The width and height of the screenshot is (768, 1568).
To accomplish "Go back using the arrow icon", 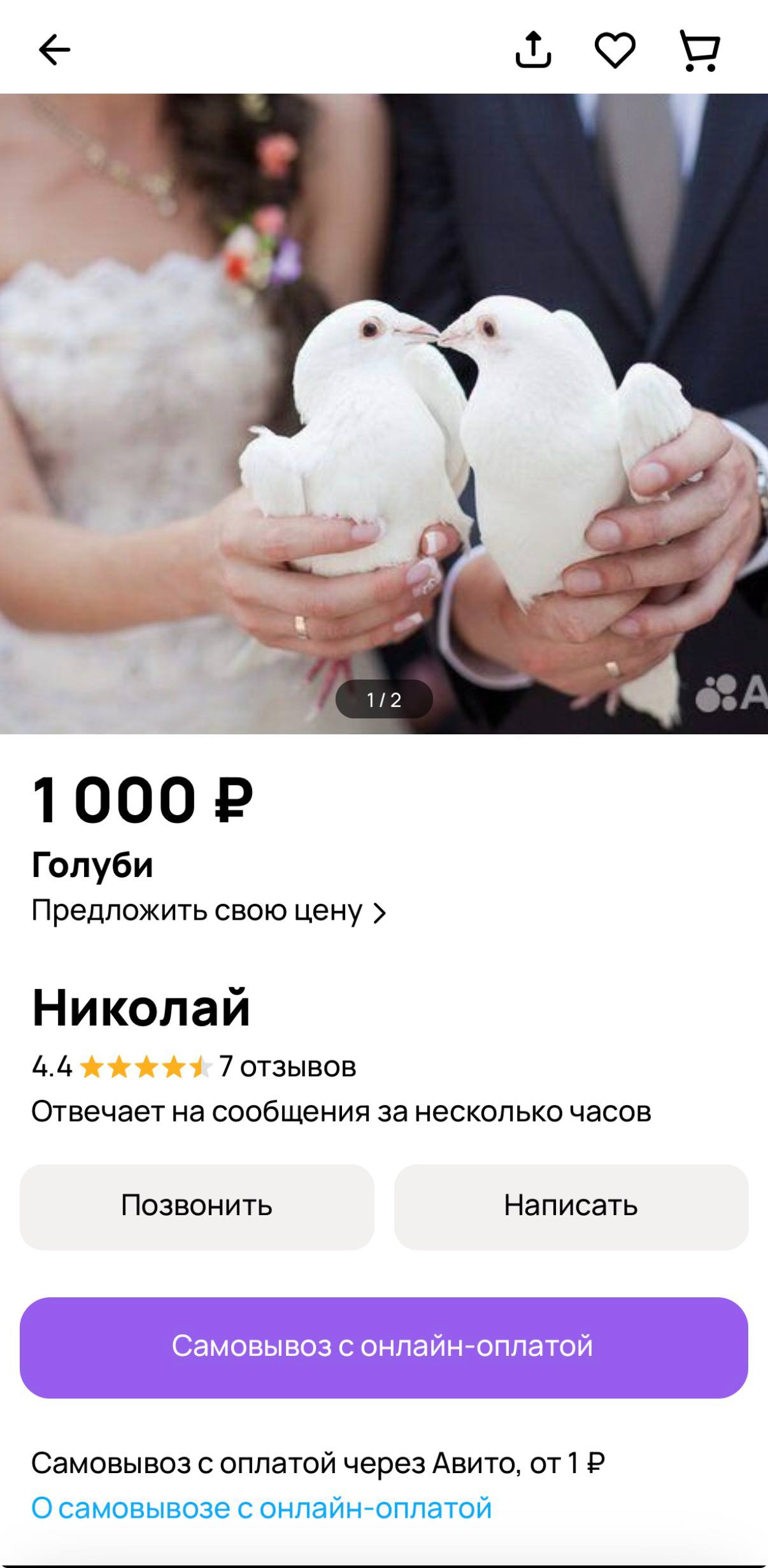I will (54, 50).
